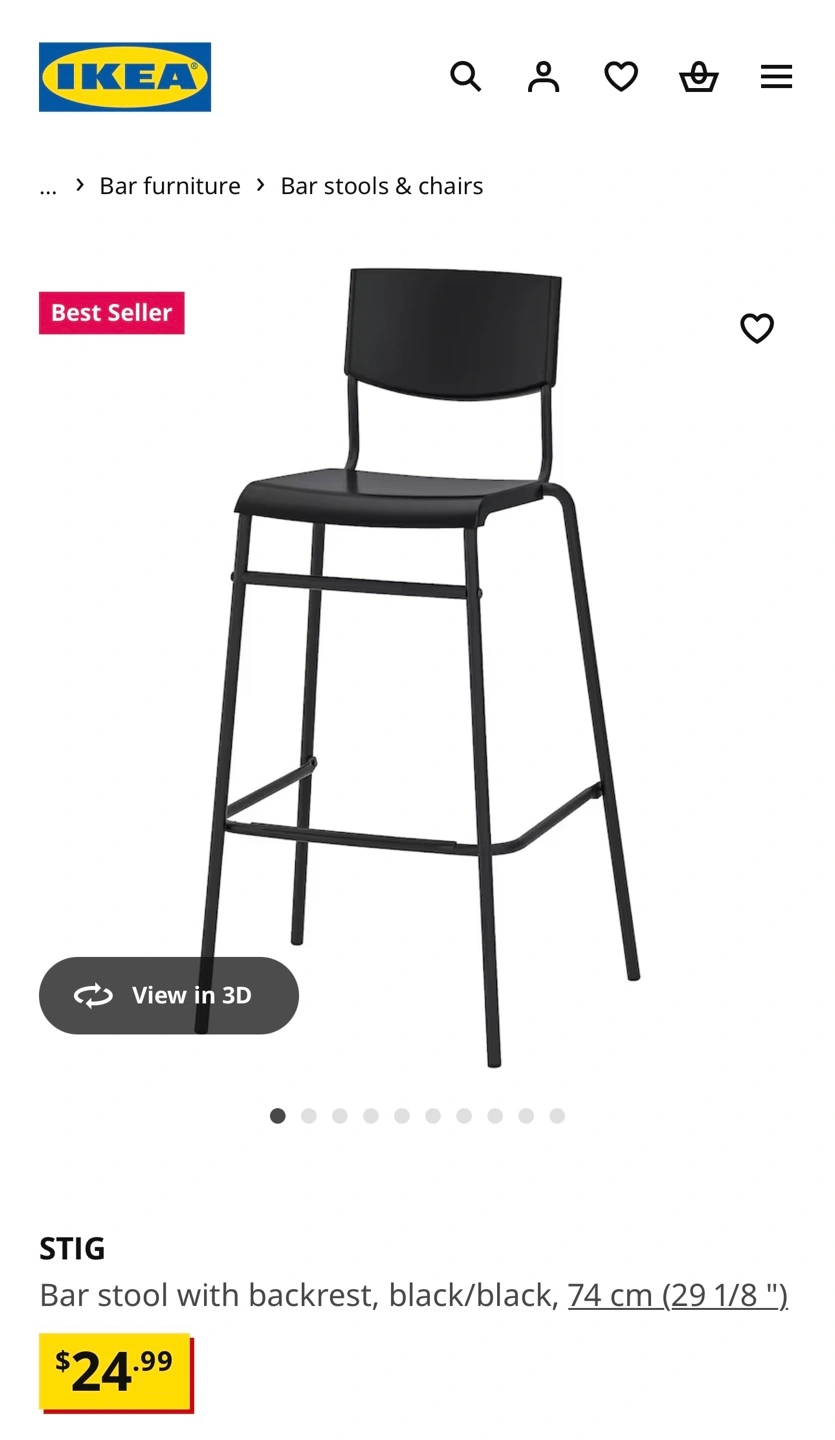835x1440 pixels.
Task: Save the STIG stool to favorites
Action: click(757, 328)
